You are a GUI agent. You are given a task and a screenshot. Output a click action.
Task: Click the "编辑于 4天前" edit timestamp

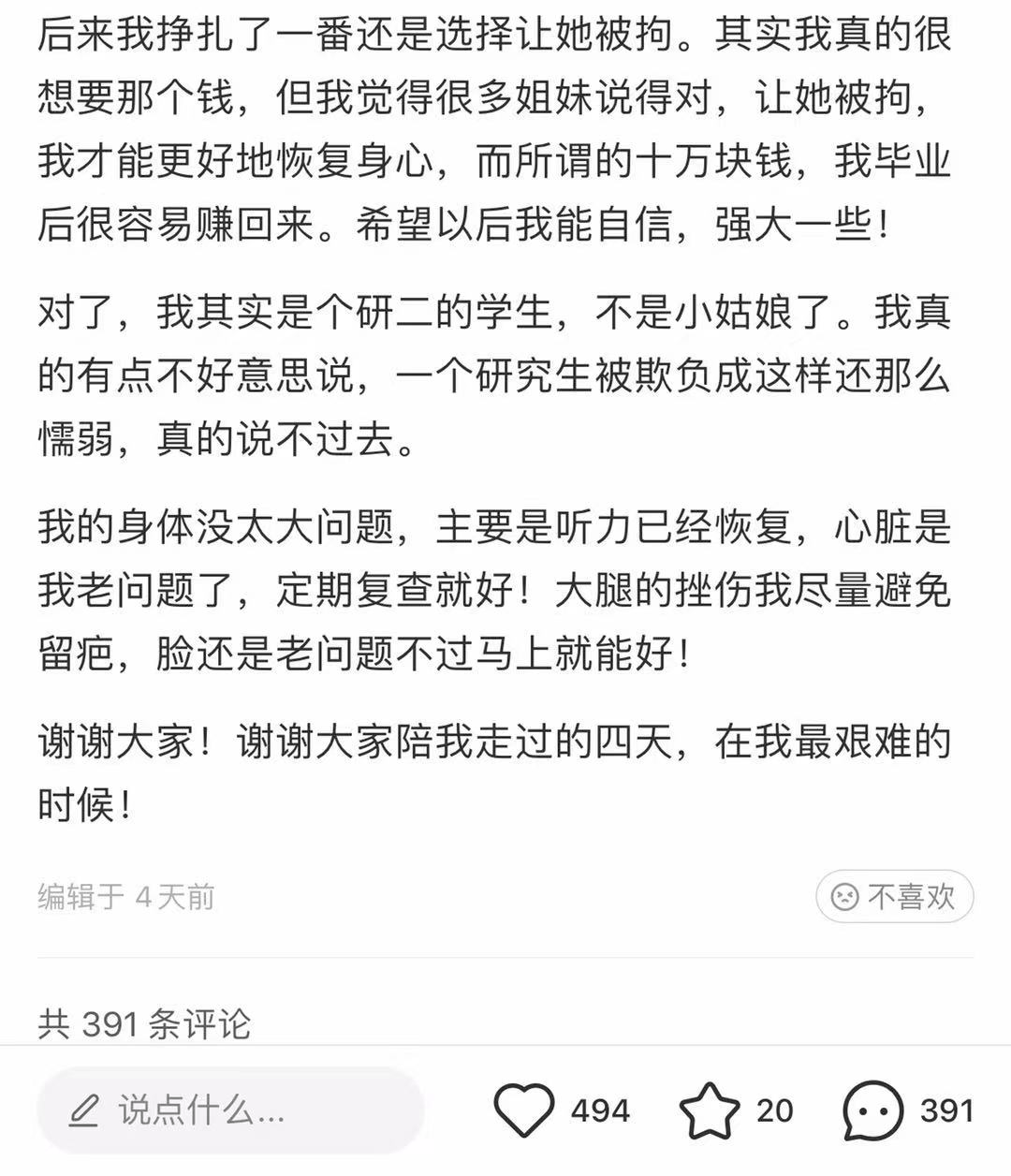[x=125, y=896]
